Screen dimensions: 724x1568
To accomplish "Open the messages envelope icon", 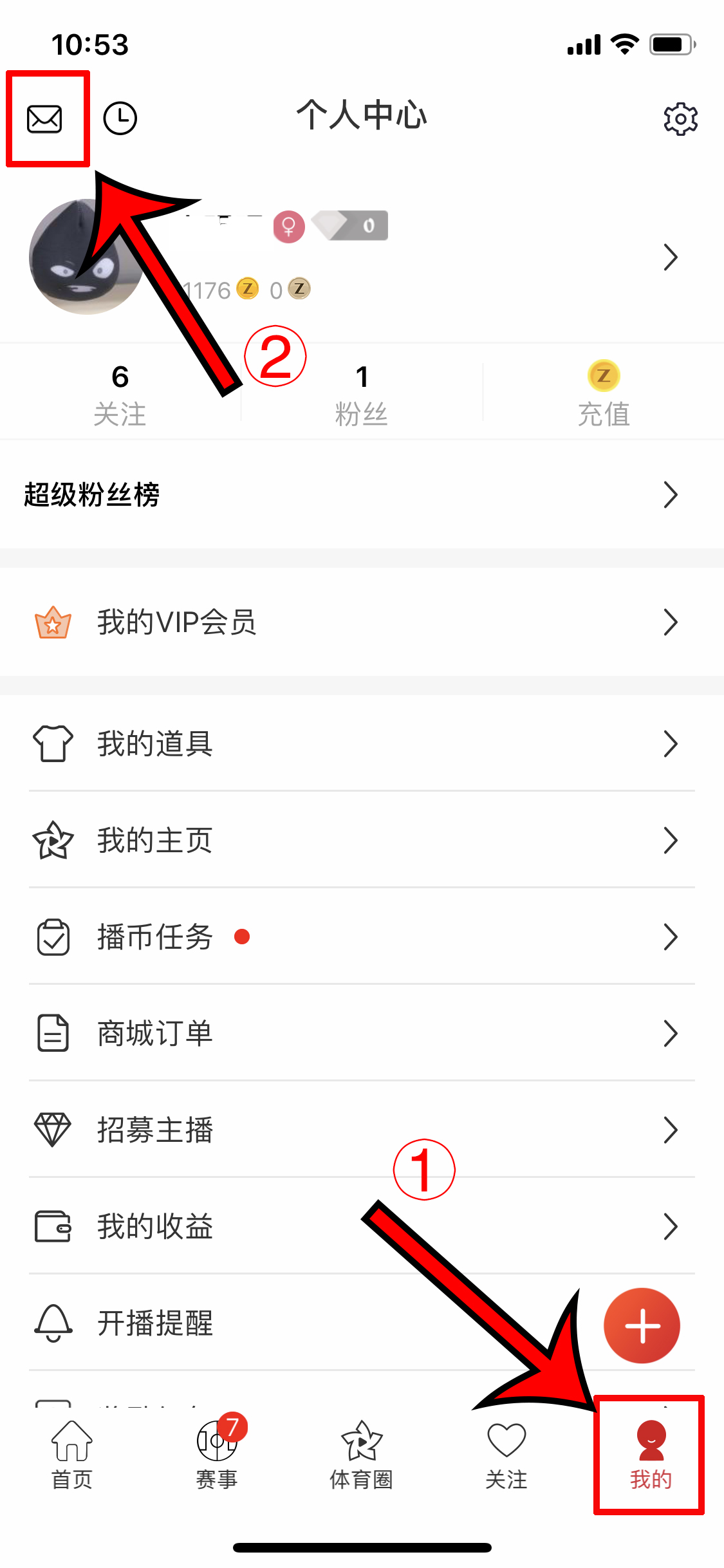I will [x=44, y=119].
